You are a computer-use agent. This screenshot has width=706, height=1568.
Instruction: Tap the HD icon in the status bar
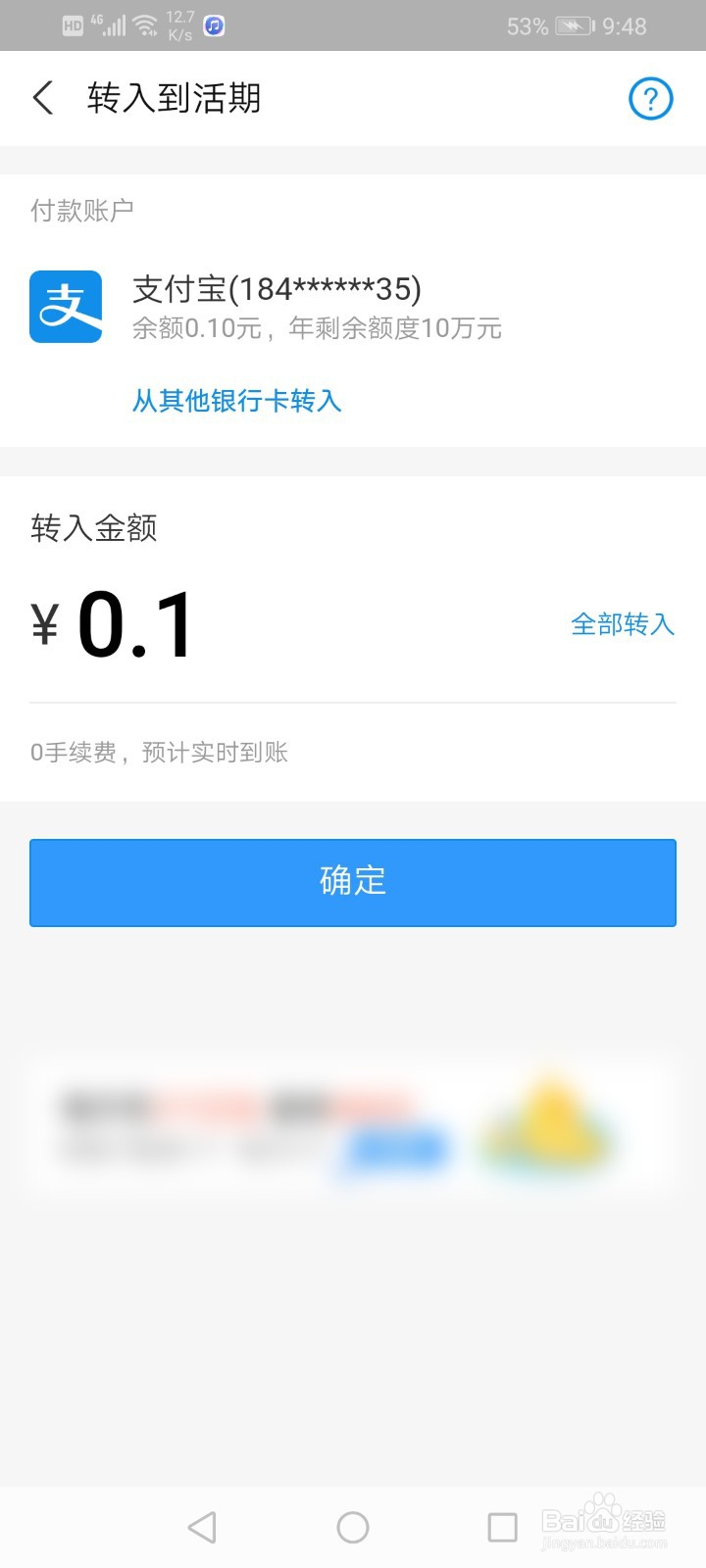pyautogui.click(x=72, y=25)
